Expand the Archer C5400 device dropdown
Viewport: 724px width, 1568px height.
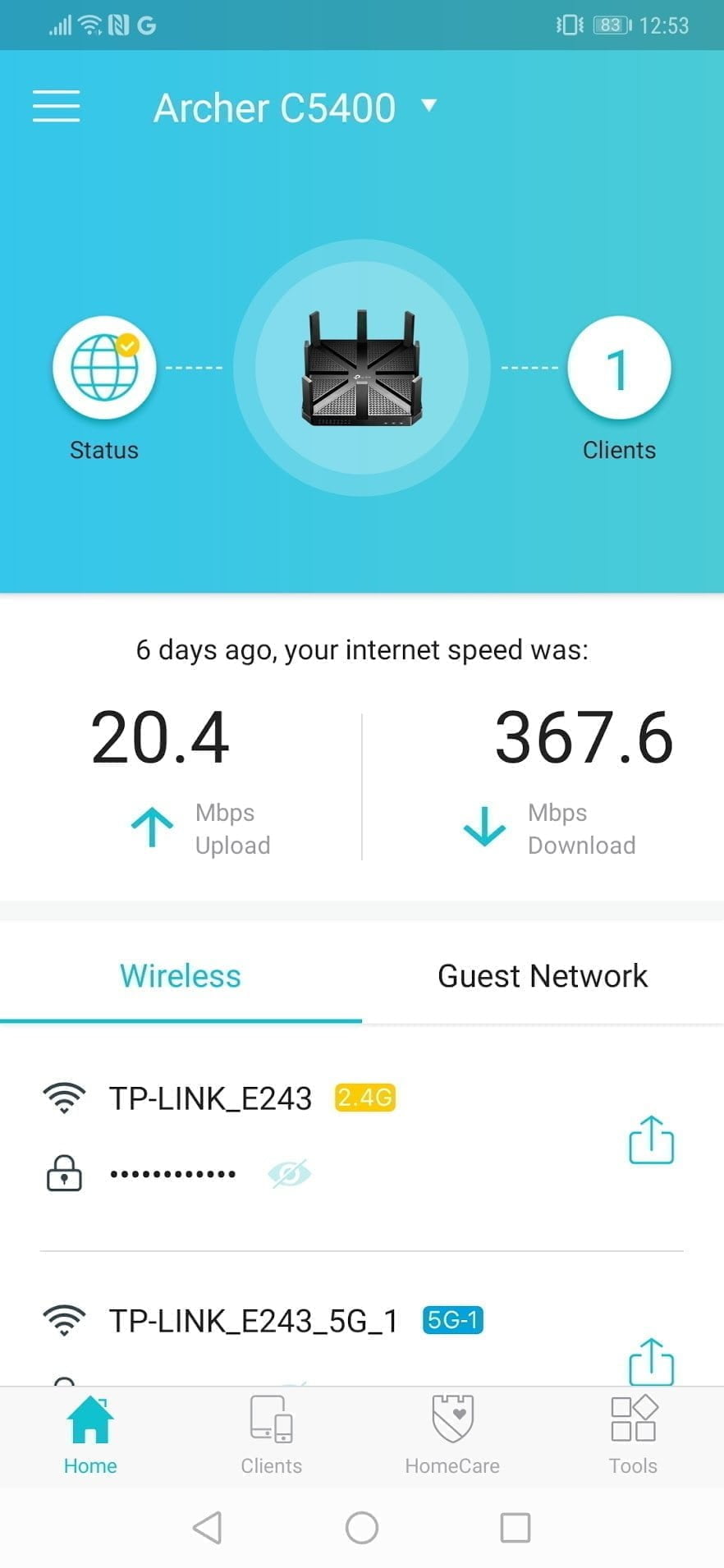(x=428, y=106)
